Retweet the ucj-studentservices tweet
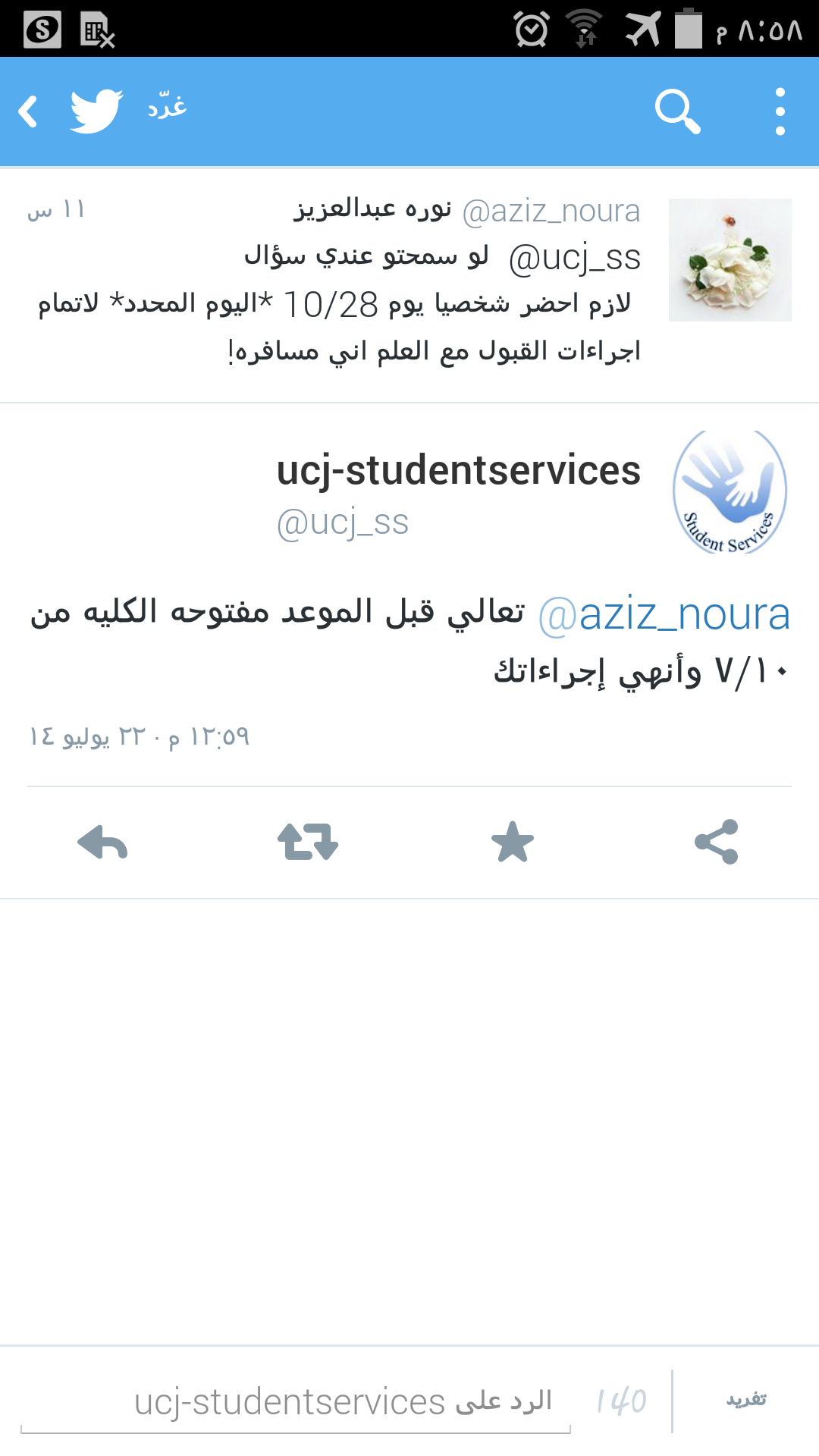Viewport: 819px width, 1456px height. coord(307,842)
